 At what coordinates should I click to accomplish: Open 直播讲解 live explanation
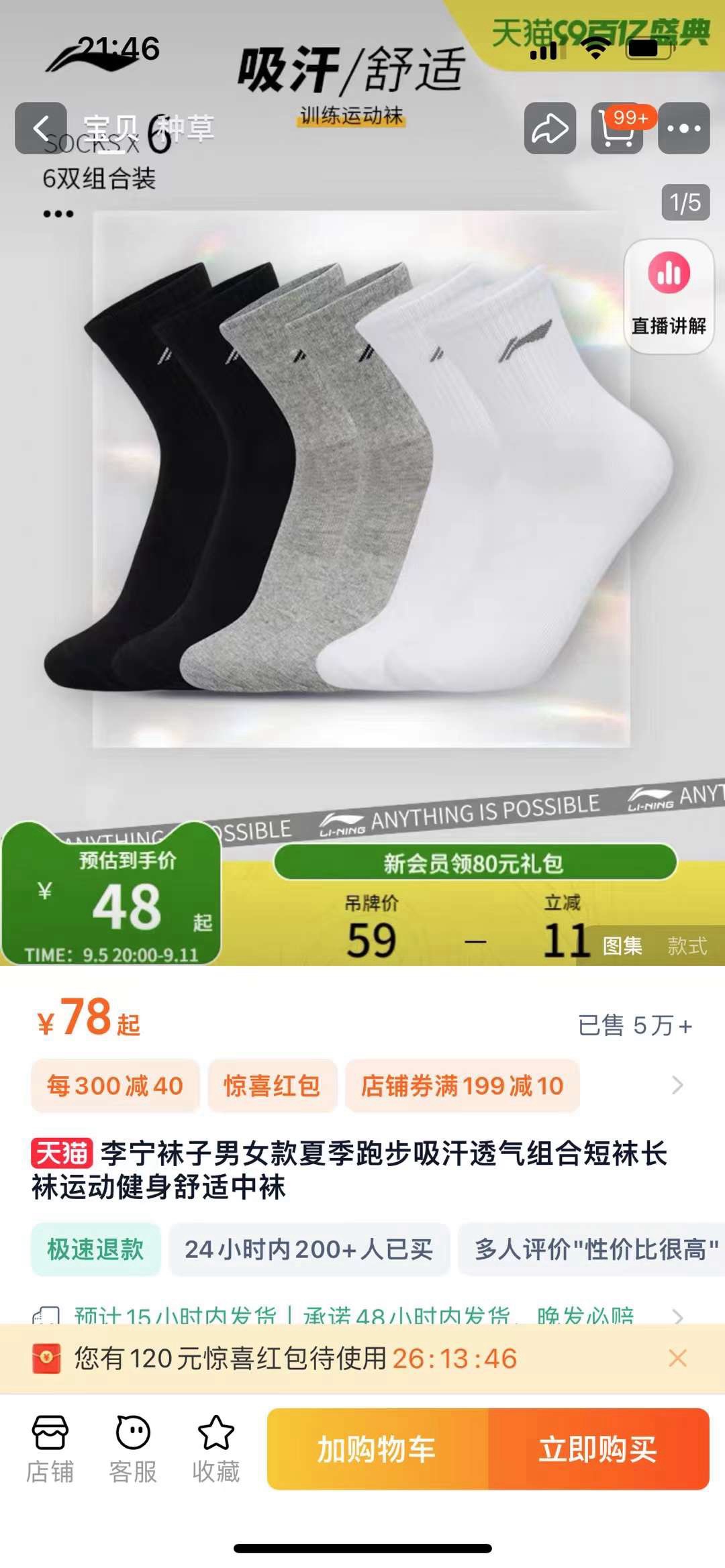[669, 296]
